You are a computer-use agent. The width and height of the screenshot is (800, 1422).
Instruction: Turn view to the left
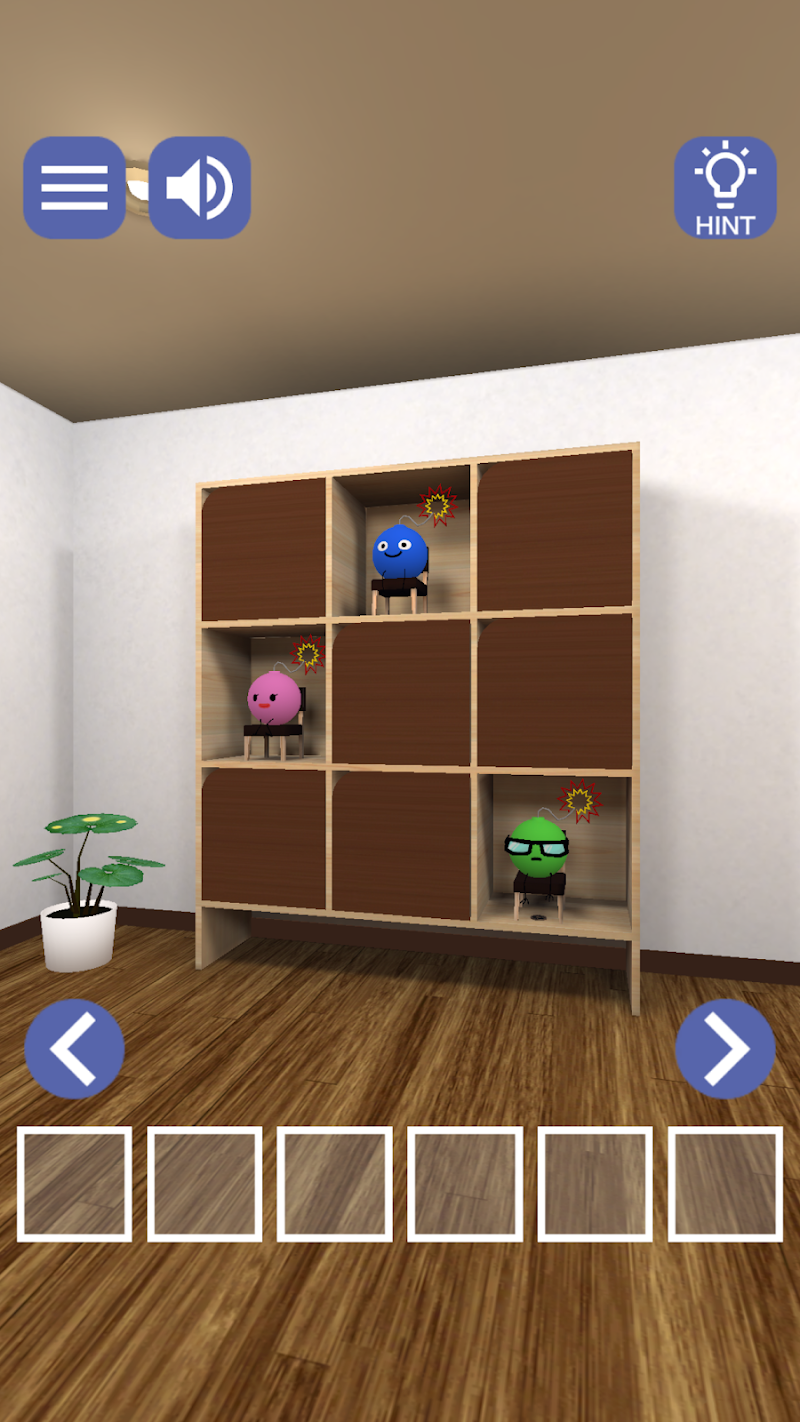click(x=74, y=1049)
